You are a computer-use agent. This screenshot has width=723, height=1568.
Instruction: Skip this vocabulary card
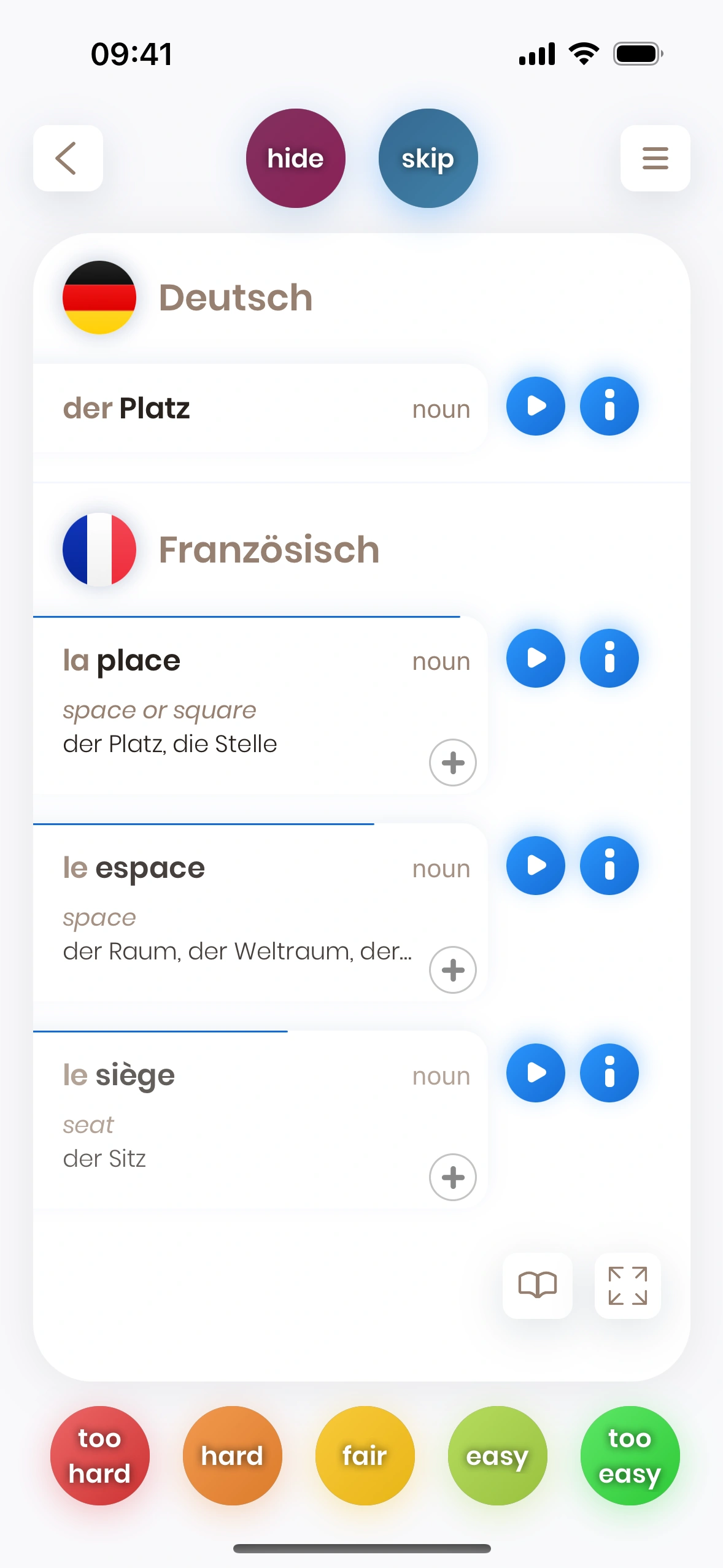(x=428, y=158)
